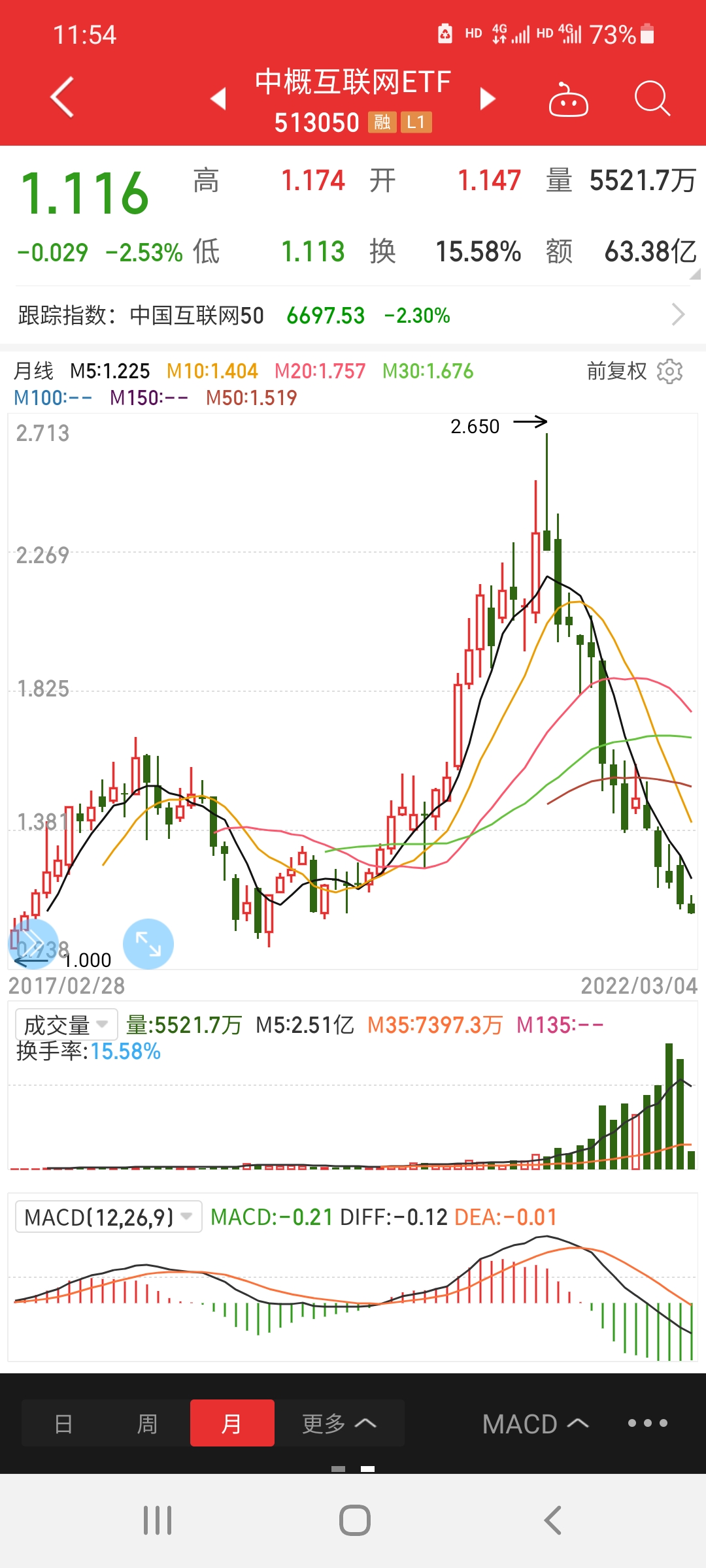Open chart settings gear
This screenshot has width=706, height=1568.
tap(669, 372)
